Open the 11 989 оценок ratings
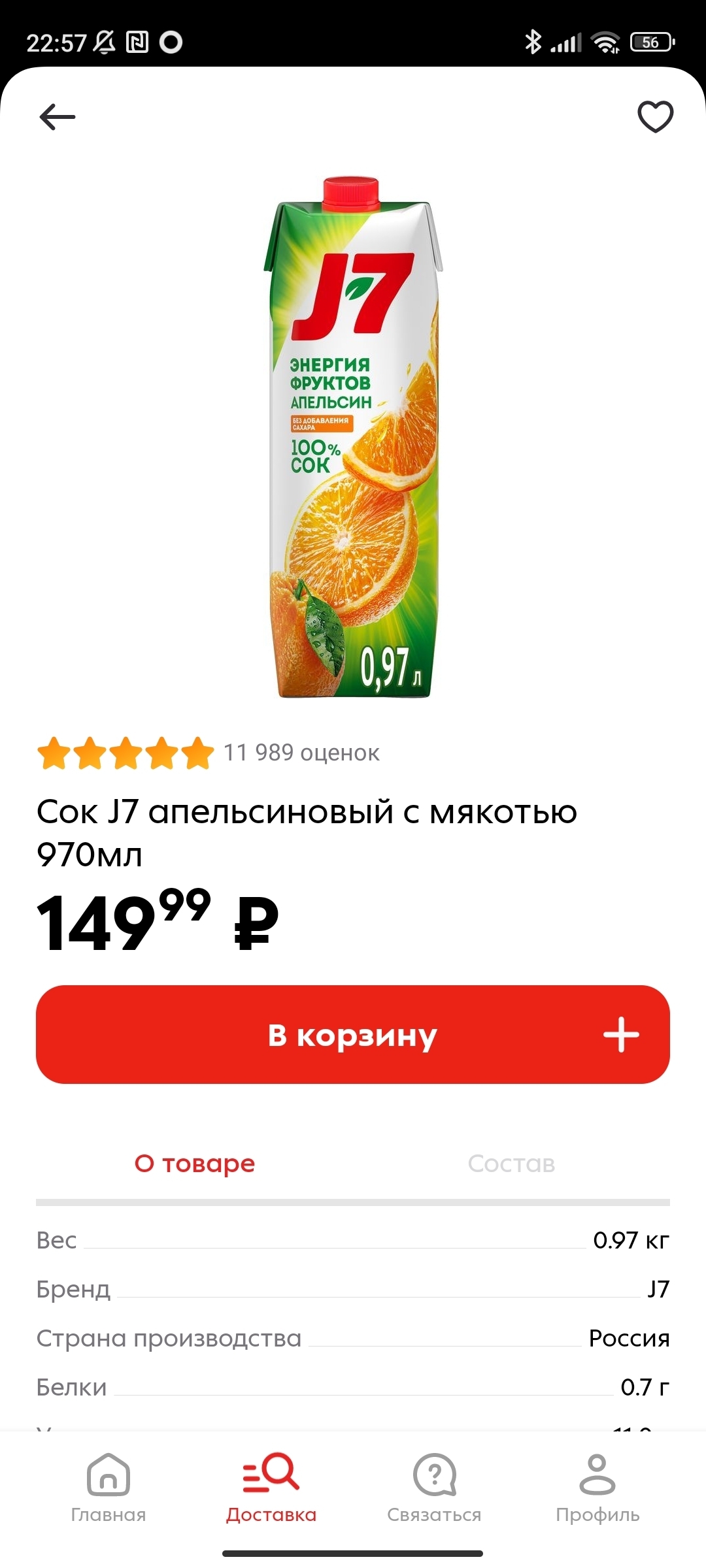The height and width of the screenshot is (1568, 706). pyautogui.click(x=301, y=753)
